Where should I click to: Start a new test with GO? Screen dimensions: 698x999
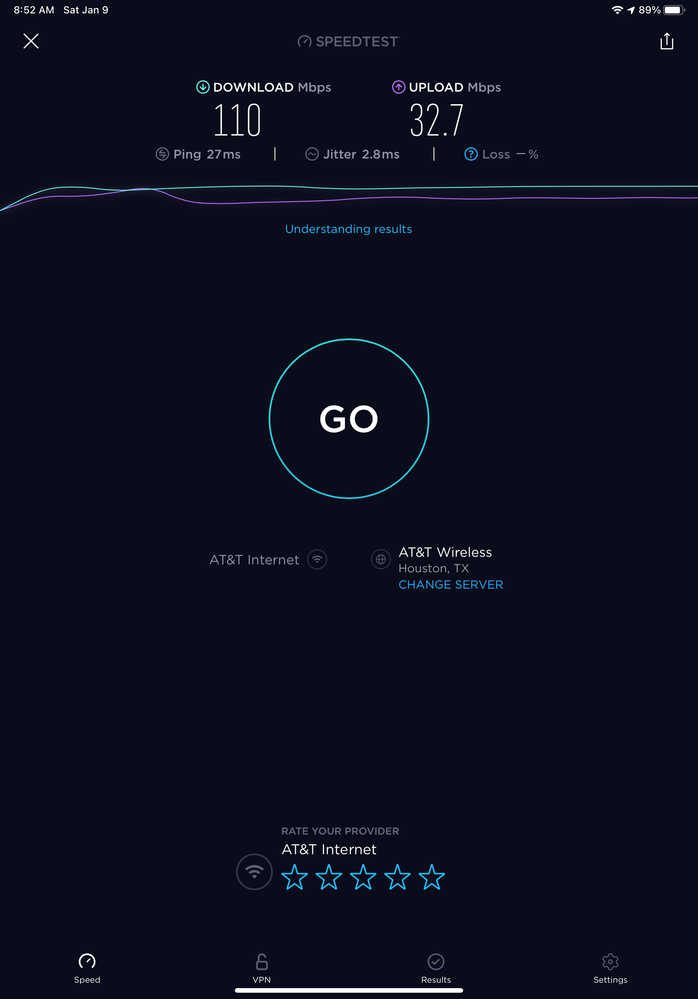point(349,419)
